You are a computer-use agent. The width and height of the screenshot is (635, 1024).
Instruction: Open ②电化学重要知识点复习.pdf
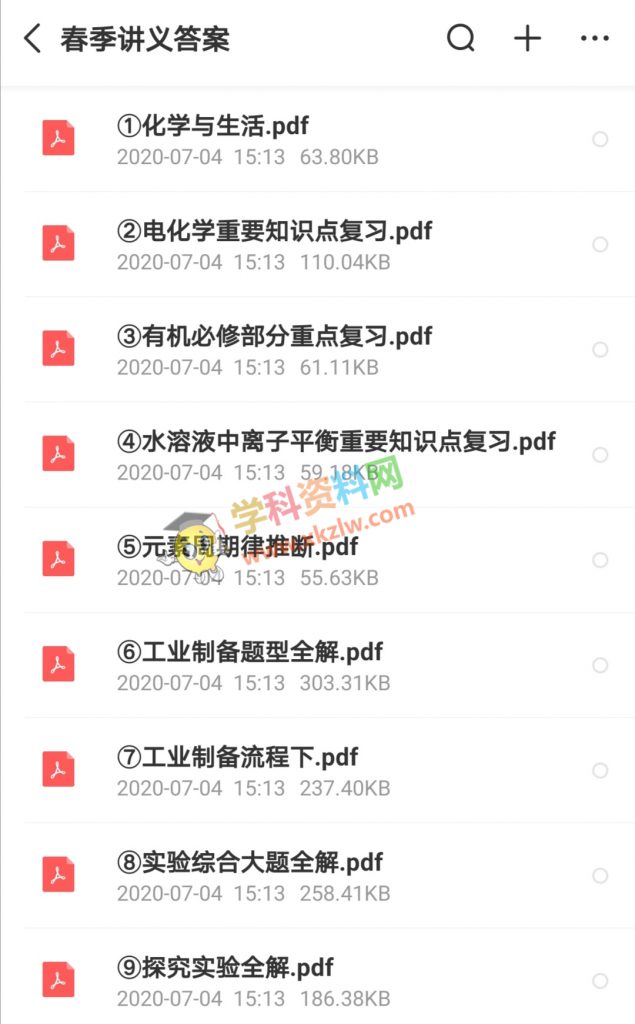pos(274,232)
